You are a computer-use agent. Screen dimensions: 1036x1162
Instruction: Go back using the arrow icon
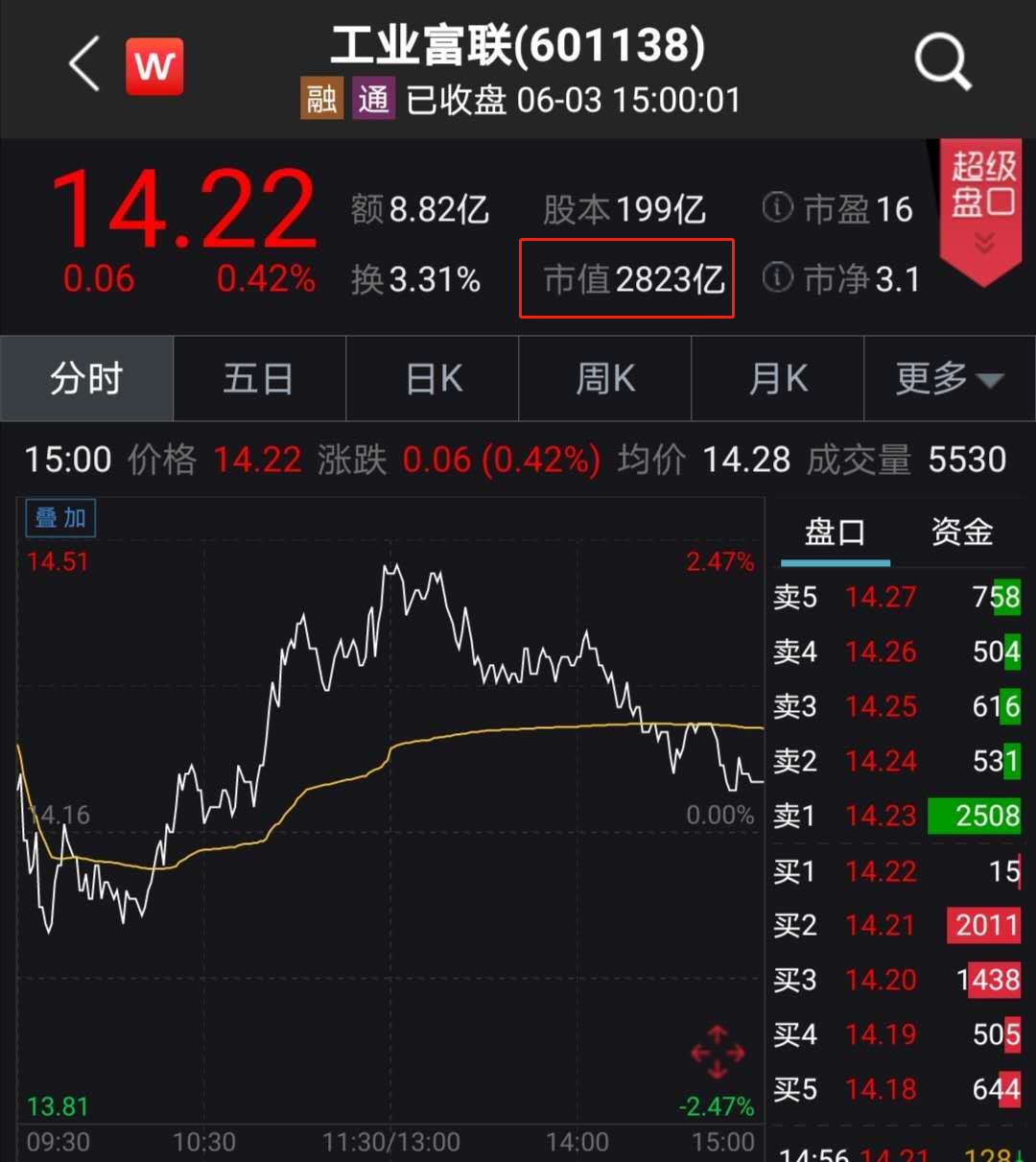pos(84,66)
